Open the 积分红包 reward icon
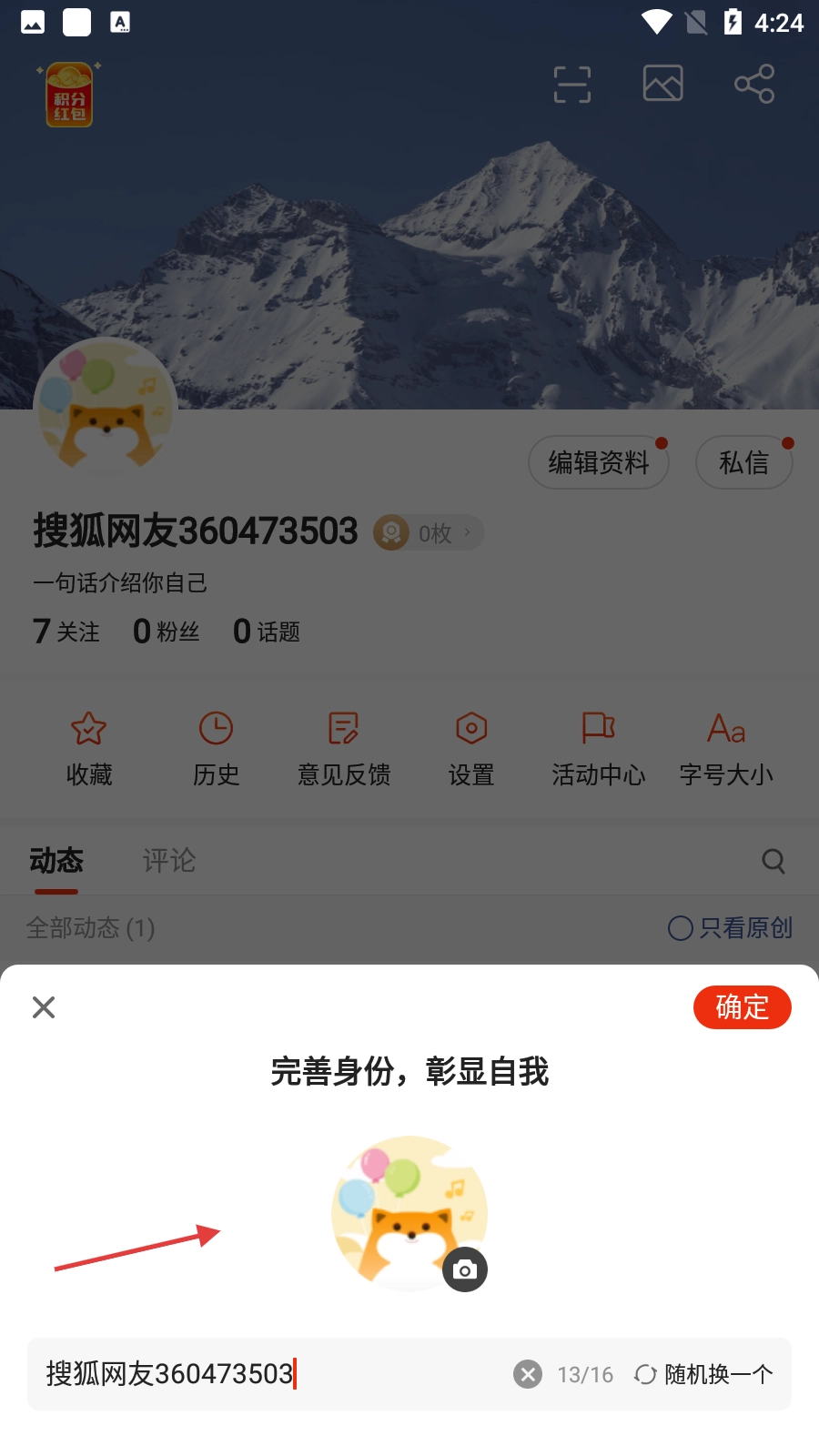819x1456 pixels. point(69,95)
